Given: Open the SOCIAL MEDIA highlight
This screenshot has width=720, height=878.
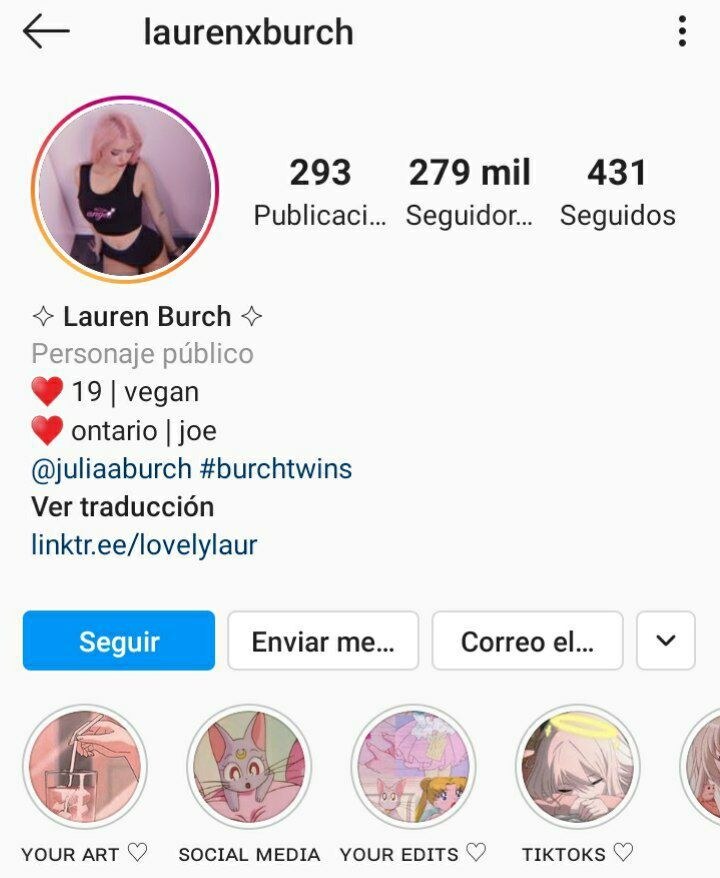Looking at the screenshot, I should tap(249, 767).
